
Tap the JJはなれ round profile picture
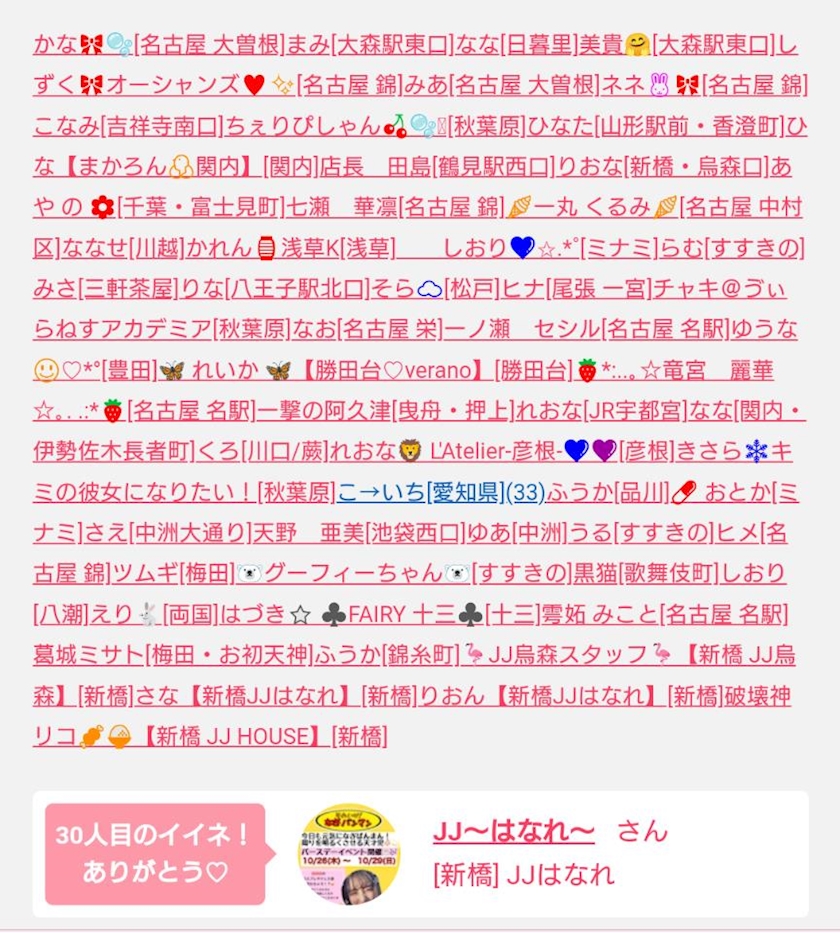[349, 854]
